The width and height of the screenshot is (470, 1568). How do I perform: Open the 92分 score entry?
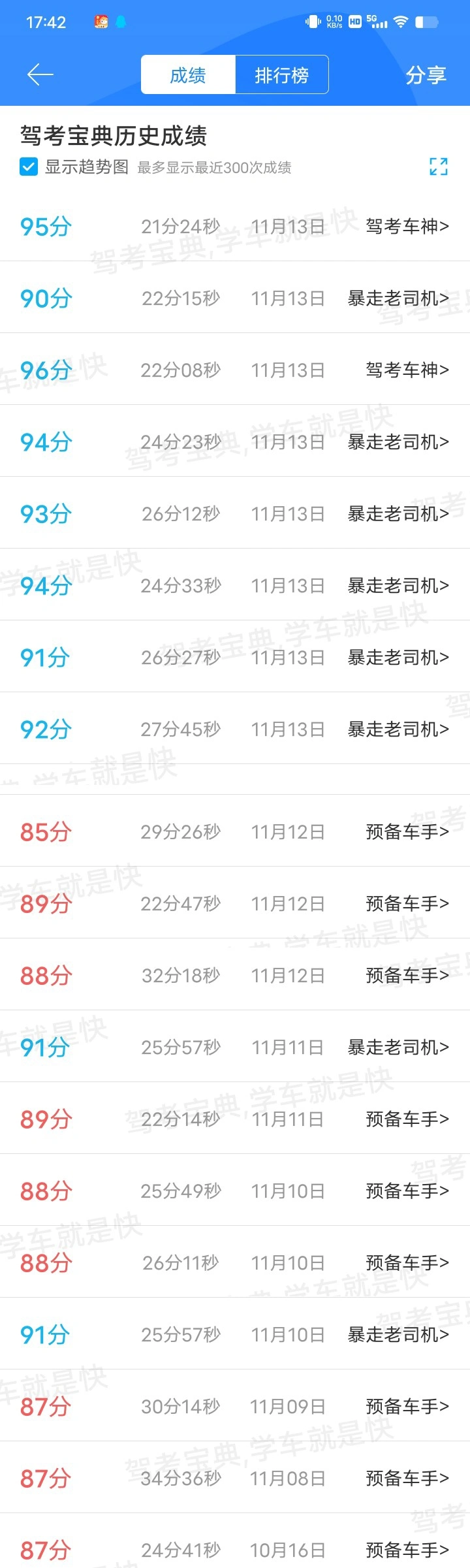(x=235, y=729)
